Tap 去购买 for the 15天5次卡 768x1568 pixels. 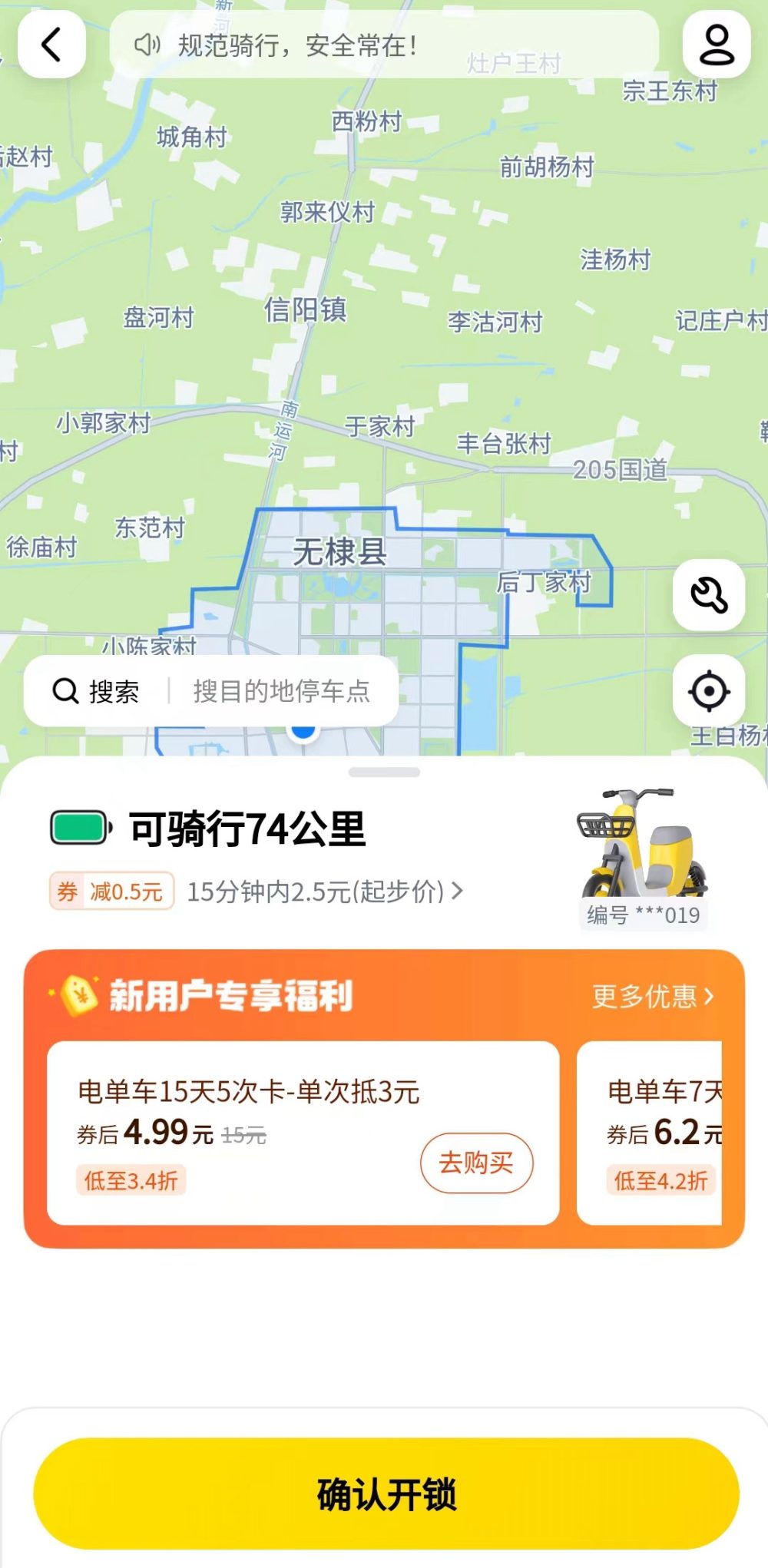[476, 1163]
